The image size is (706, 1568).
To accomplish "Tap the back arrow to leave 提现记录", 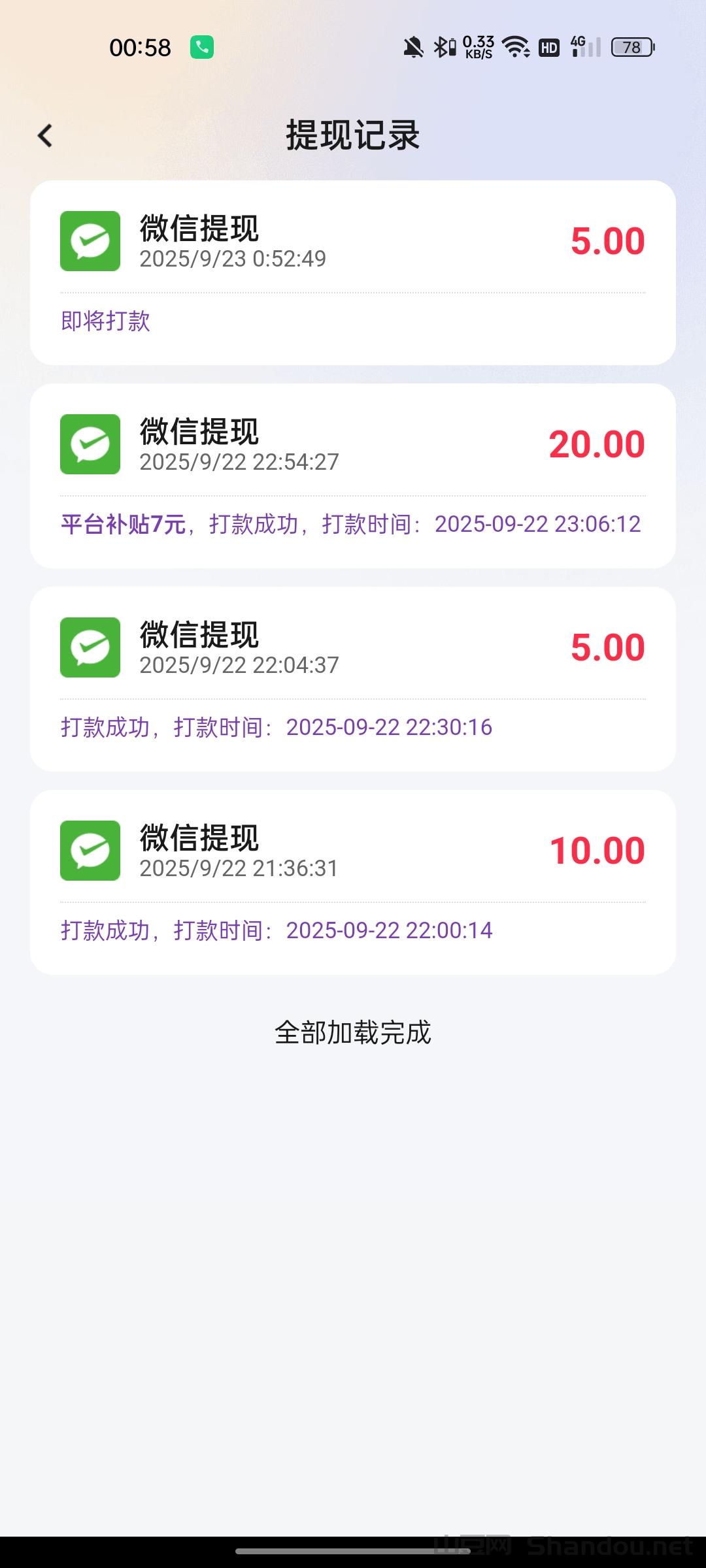I will click(44, 135).
